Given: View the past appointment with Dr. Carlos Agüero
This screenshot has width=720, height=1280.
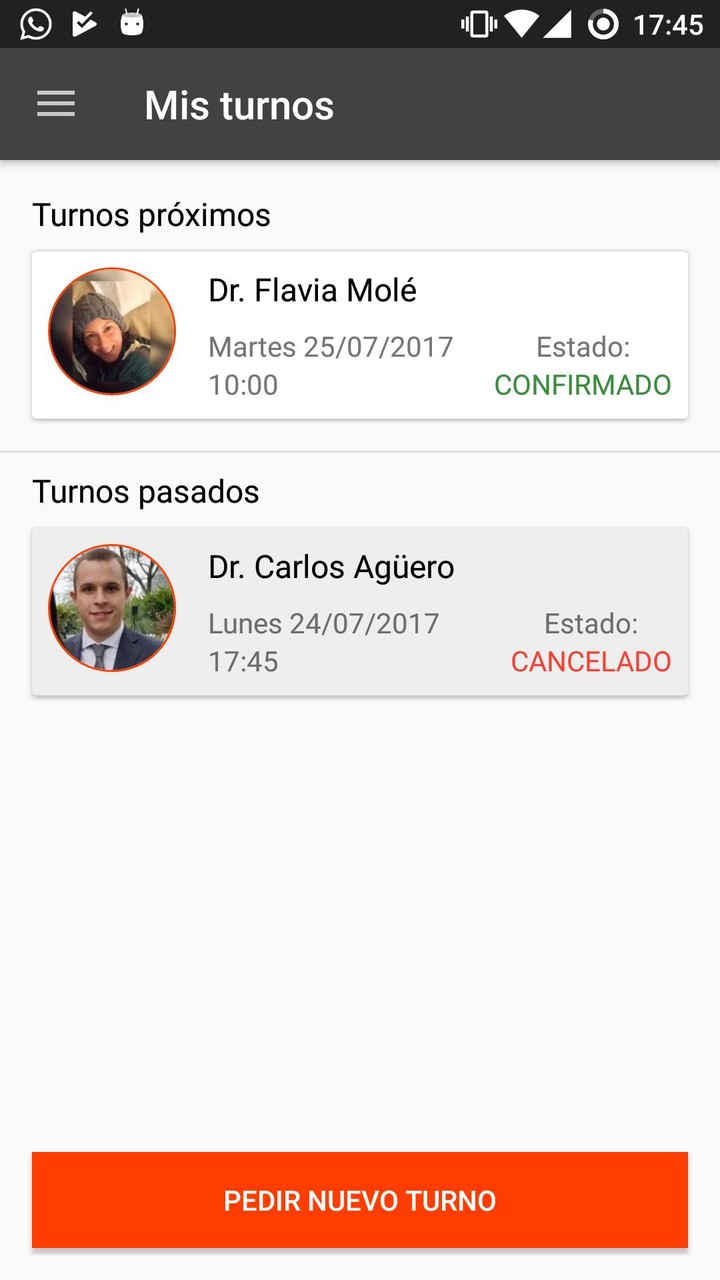Looking at the screenshot, I should point(360,611).
